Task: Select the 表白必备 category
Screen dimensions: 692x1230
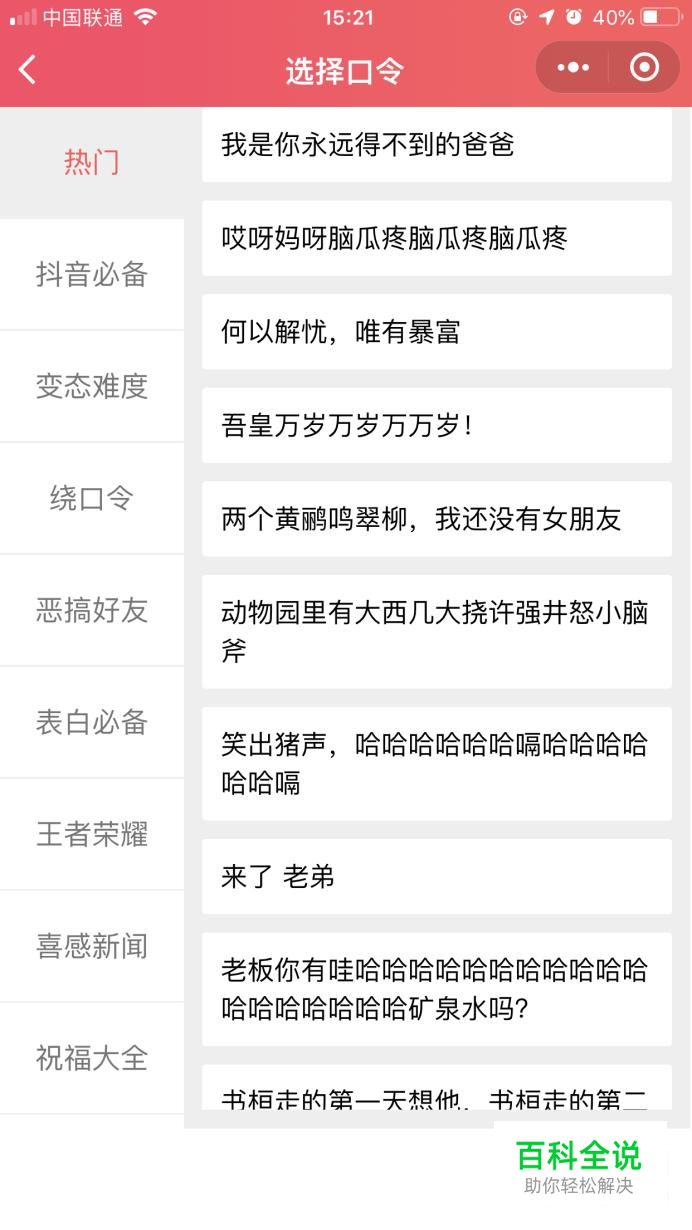Action: (x=92, y=722)
